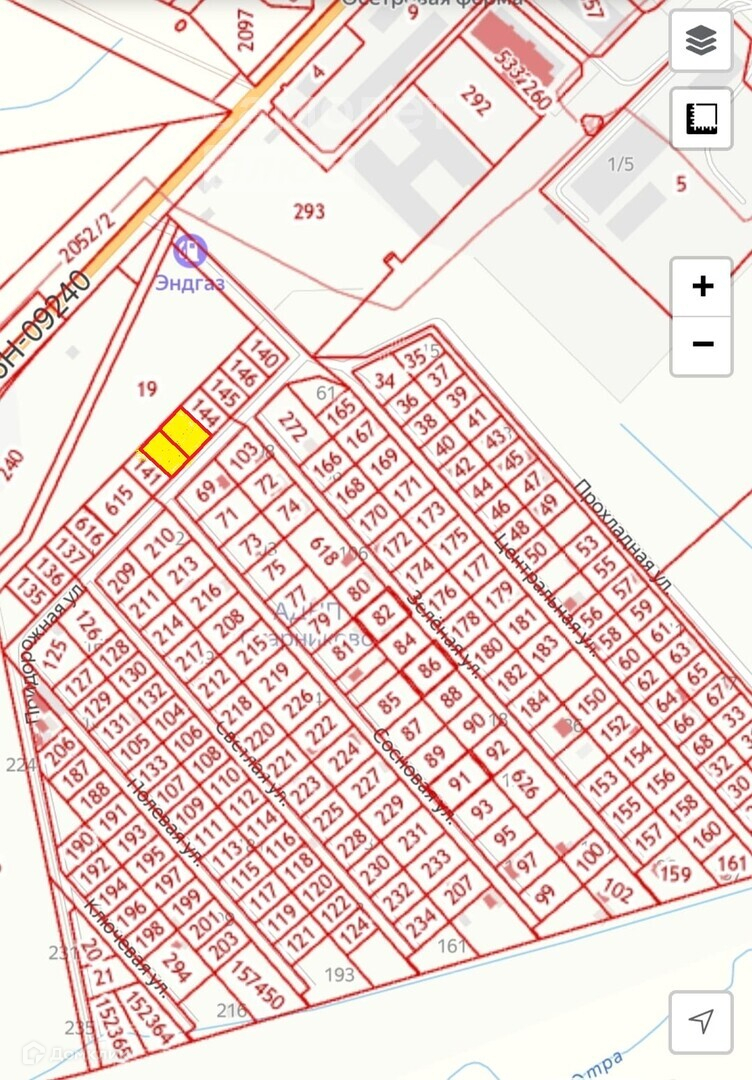Open the Эндгаз gas station marker
752x1080 pixels.
click(x=189, y=250)
